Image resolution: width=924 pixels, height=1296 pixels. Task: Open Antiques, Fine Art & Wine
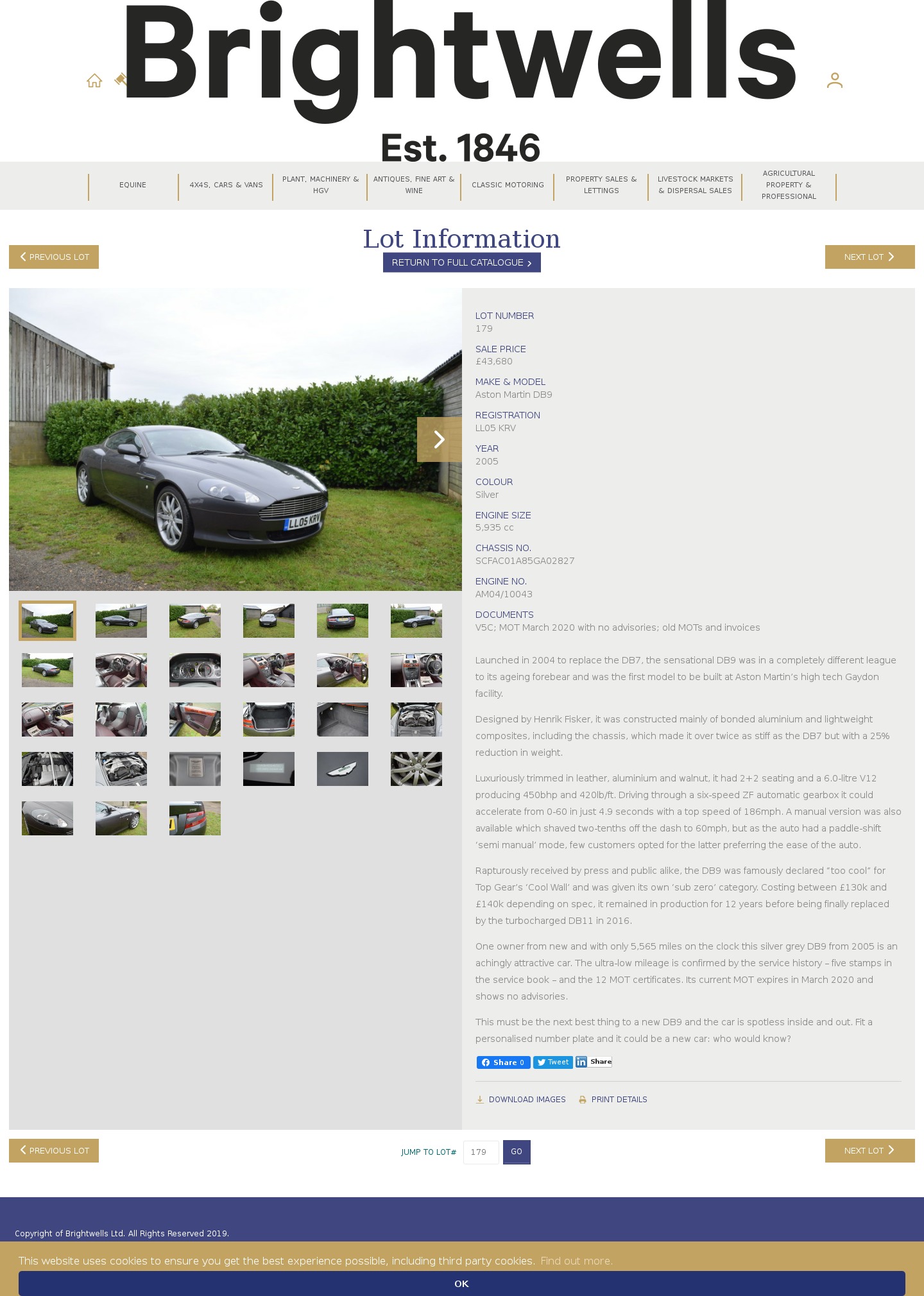tap(414, 185)
